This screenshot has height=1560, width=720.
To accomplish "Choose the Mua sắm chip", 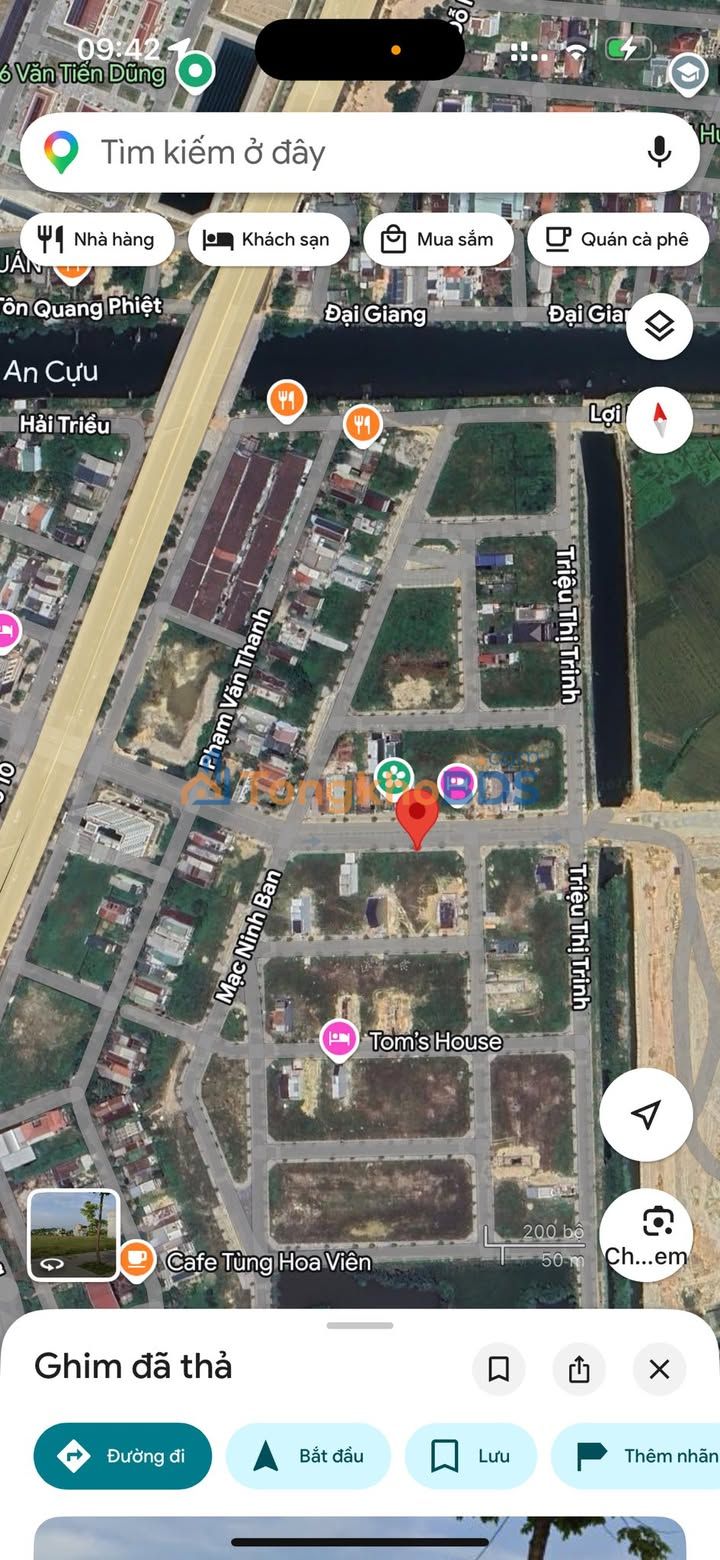I will [437, 239].
